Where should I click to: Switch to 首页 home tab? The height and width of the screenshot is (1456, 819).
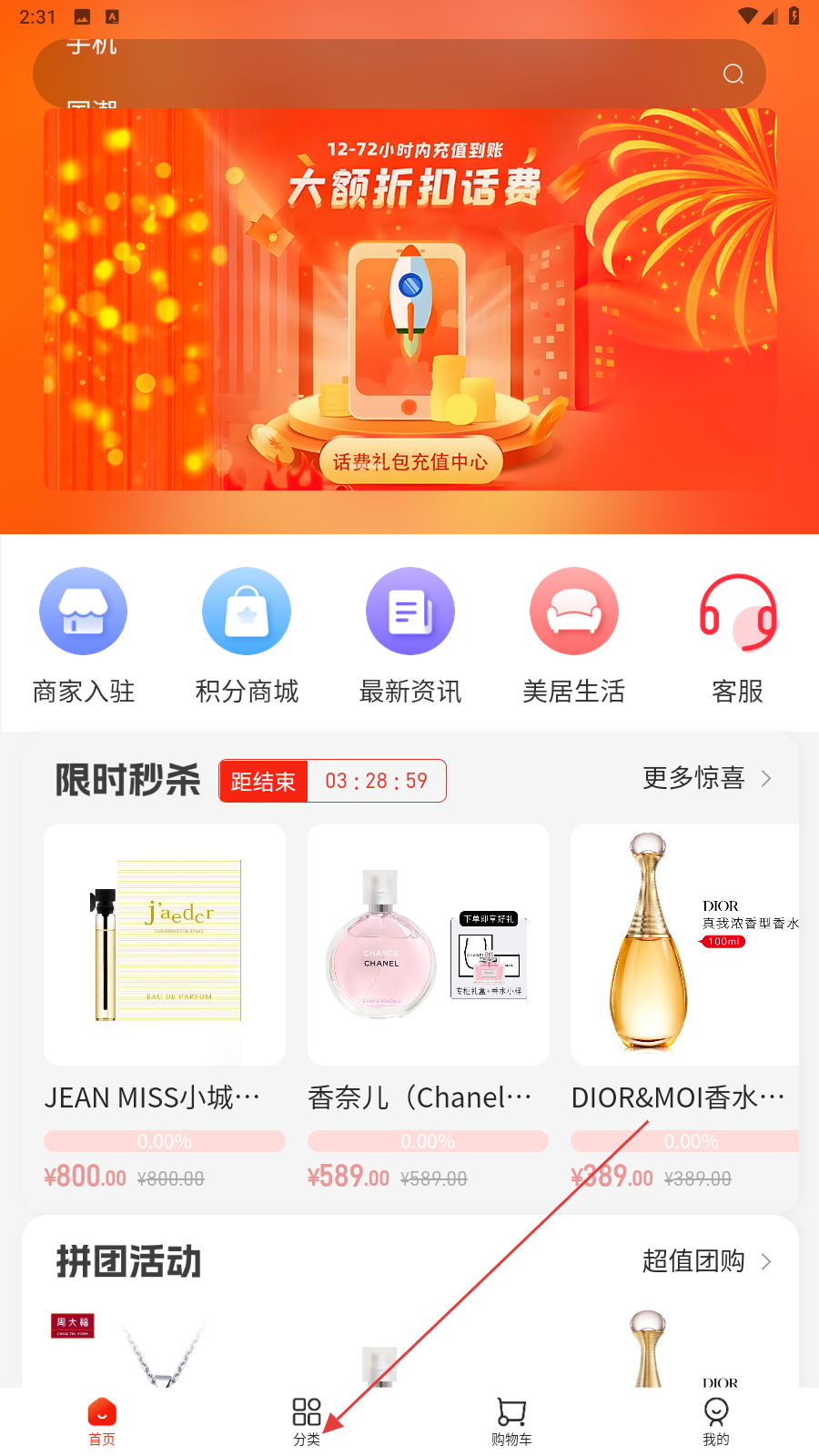pos(102,1421)
